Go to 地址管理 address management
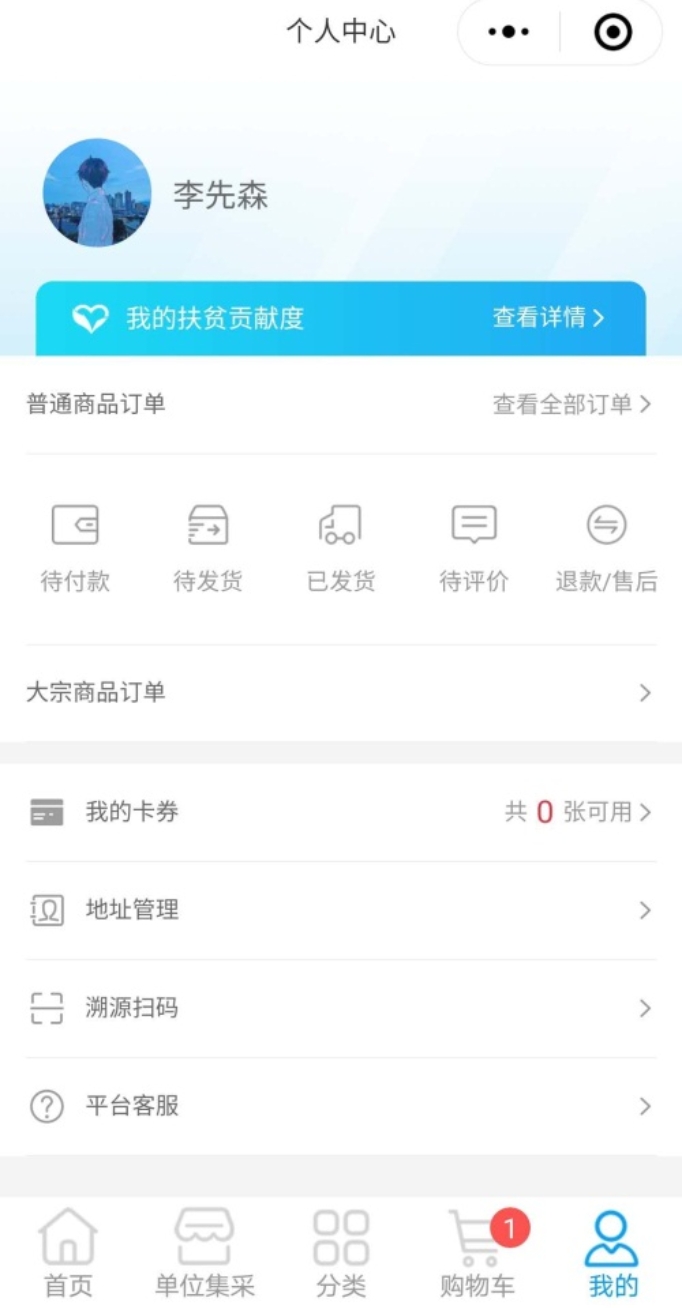682x1308 pixels. pos(340,910)
